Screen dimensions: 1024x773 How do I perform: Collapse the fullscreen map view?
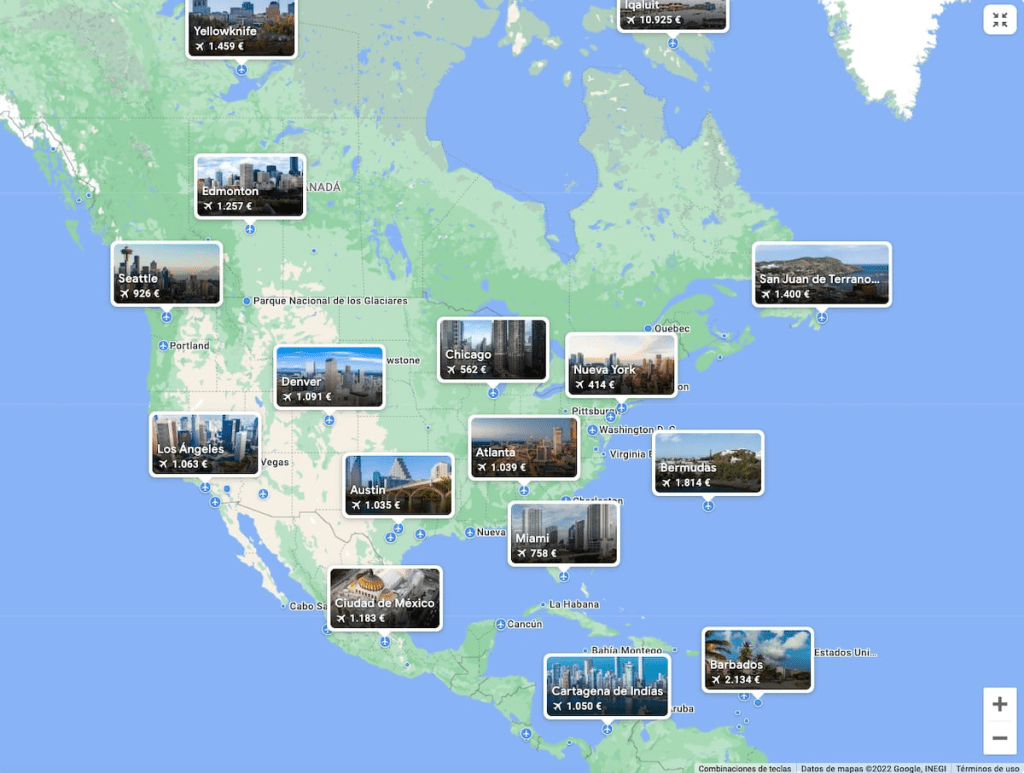coord(1000,20)
